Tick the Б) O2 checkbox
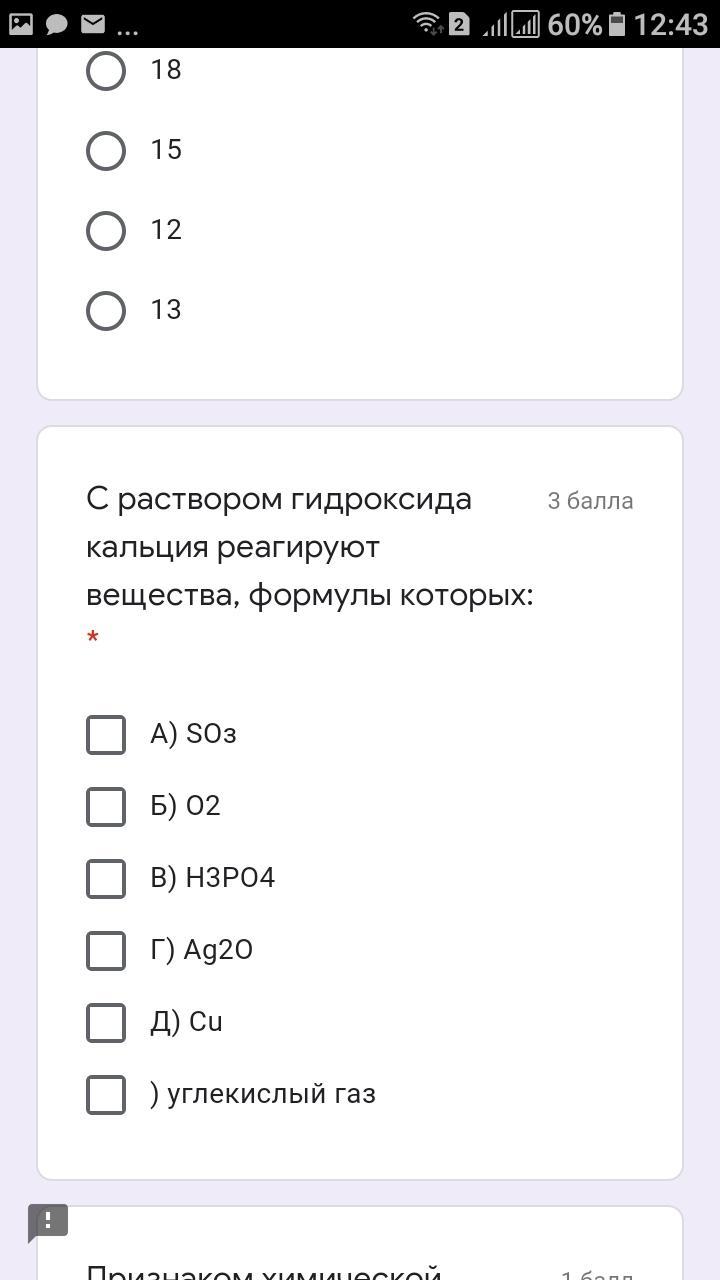 [106, 806]
